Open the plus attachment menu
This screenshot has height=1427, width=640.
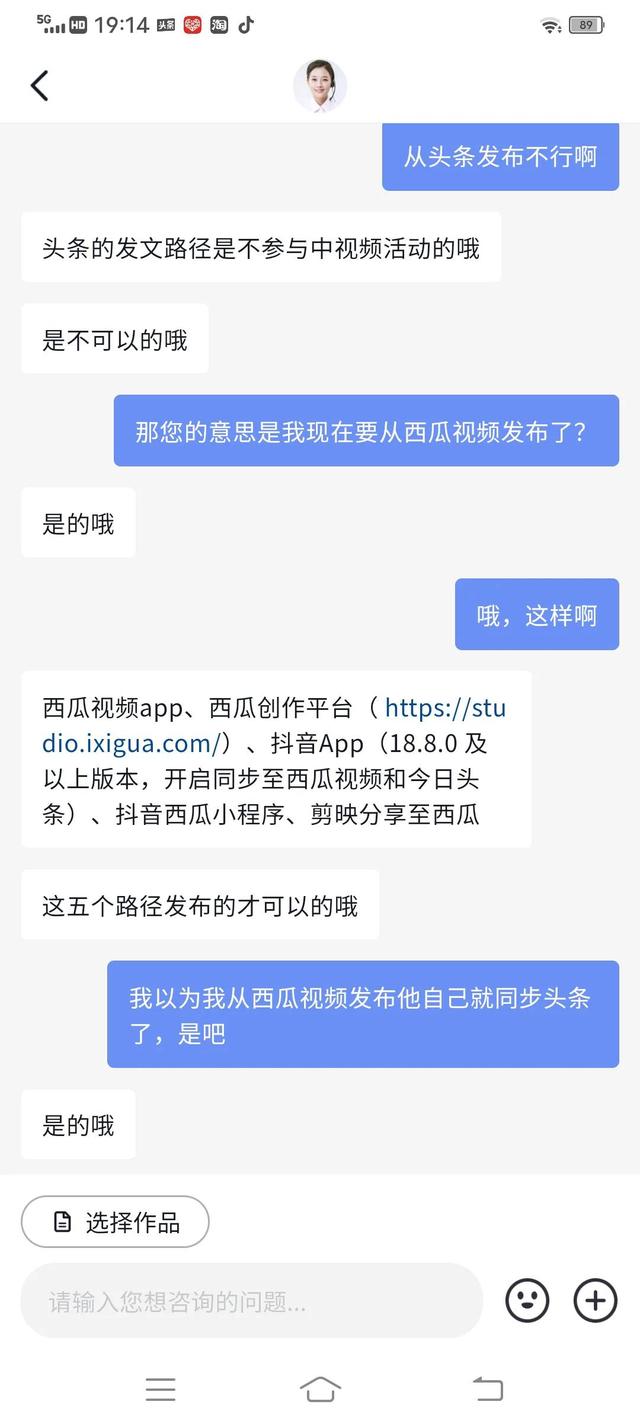pos(595,1301)
